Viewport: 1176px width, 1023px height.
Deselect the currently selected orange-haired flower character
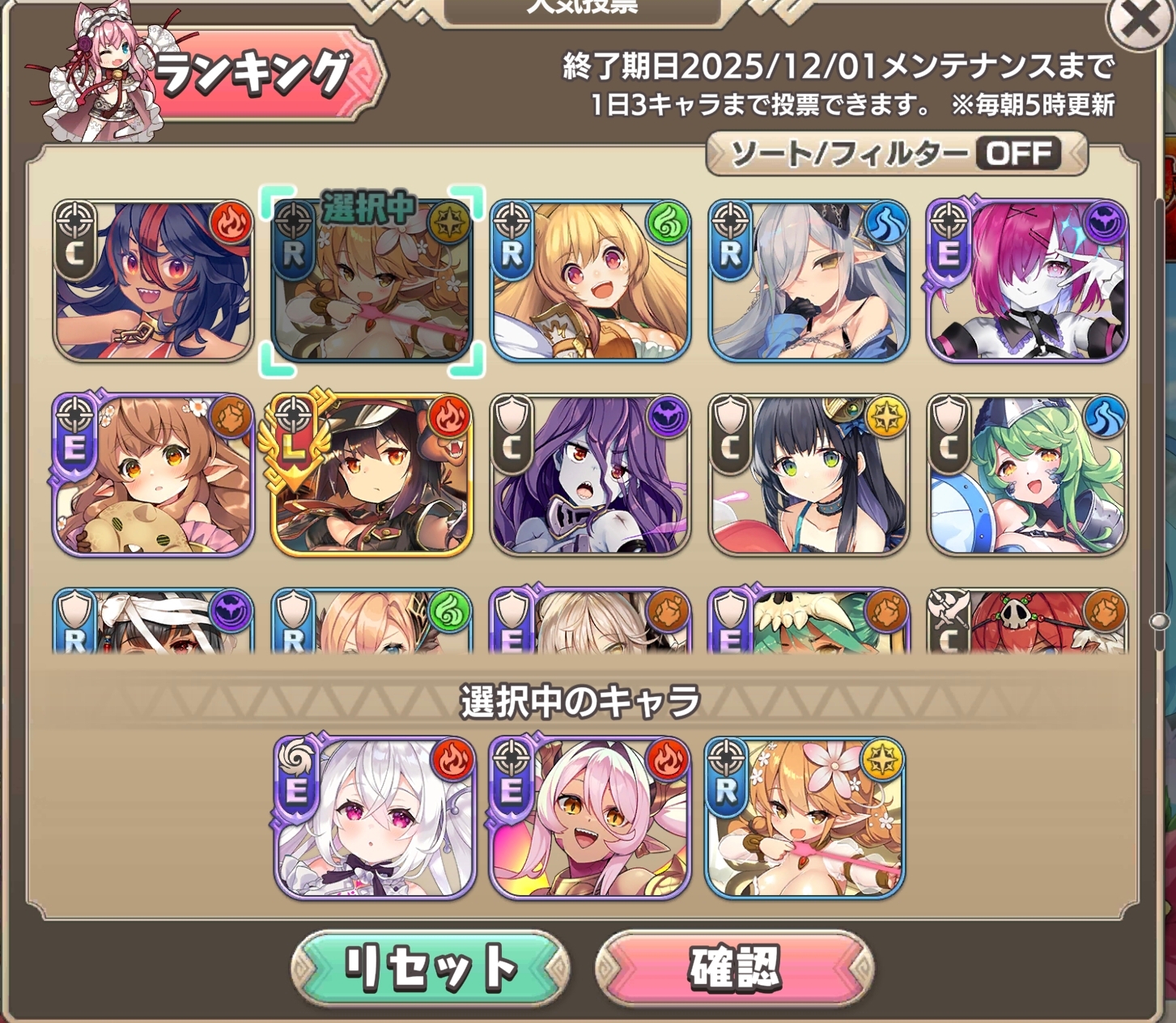pos(371,280)
